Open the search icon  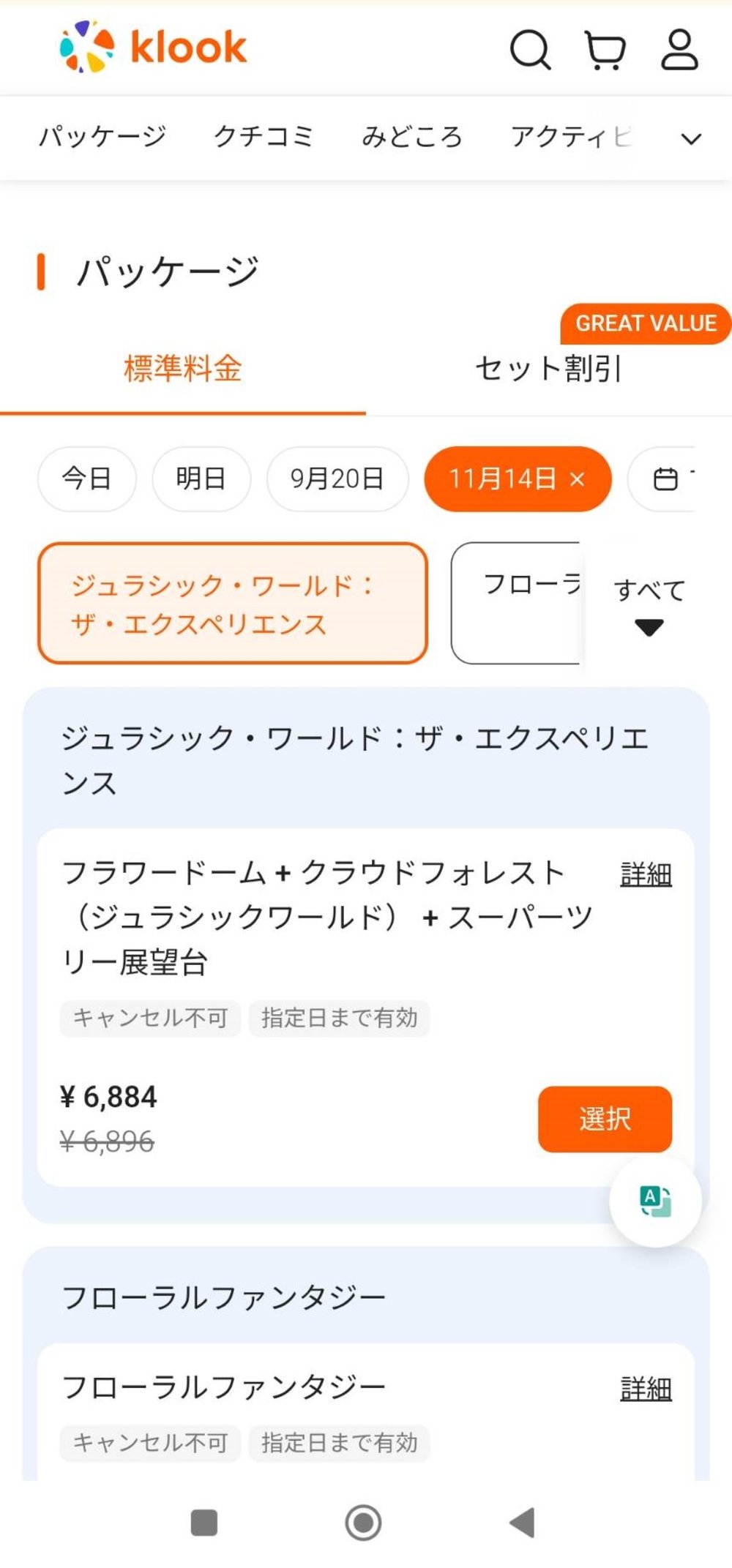(x=531, y=50)
